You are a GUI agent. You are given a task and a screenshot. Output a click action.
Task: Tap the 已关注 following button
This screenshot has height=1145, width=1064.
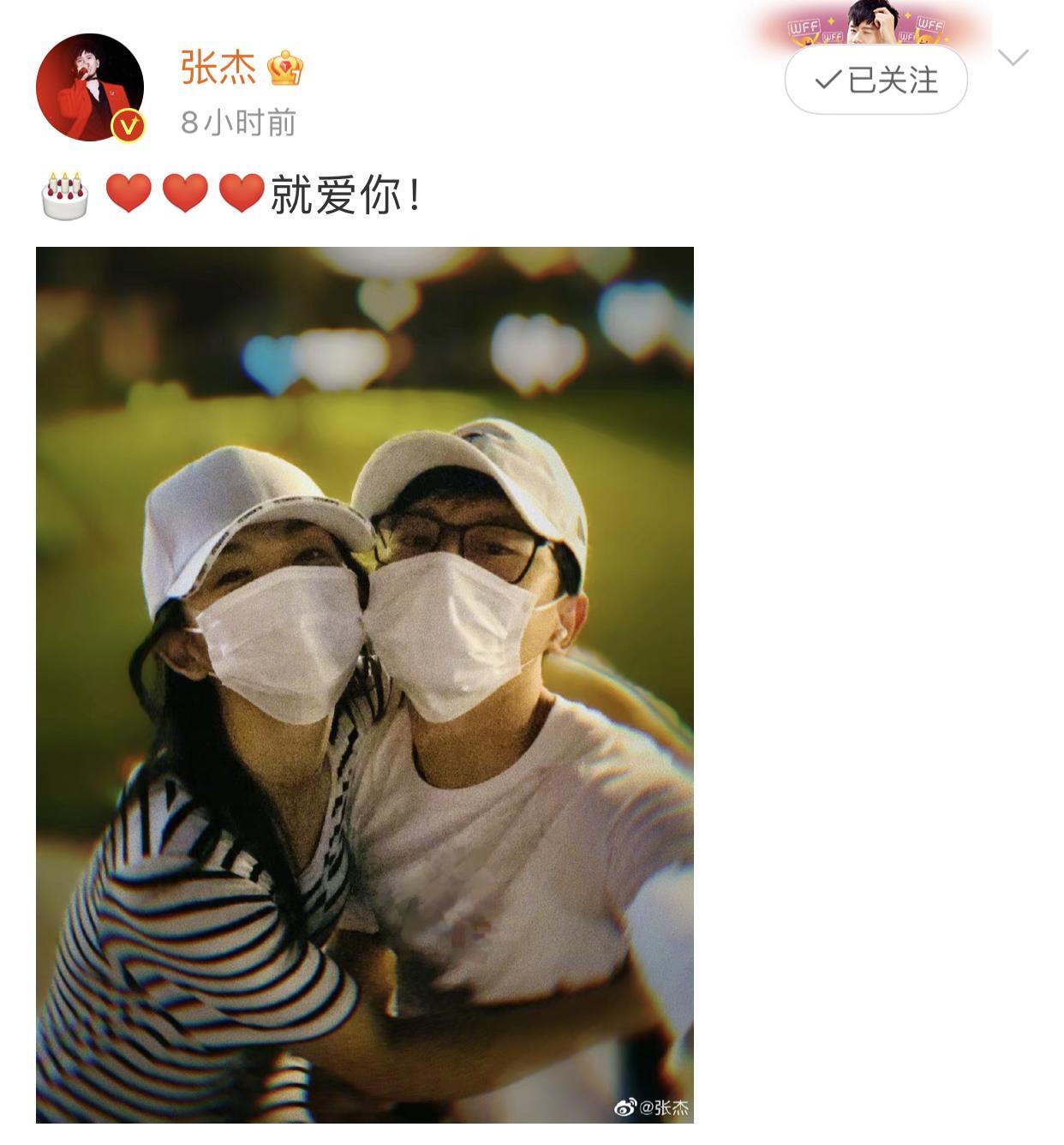876,81
